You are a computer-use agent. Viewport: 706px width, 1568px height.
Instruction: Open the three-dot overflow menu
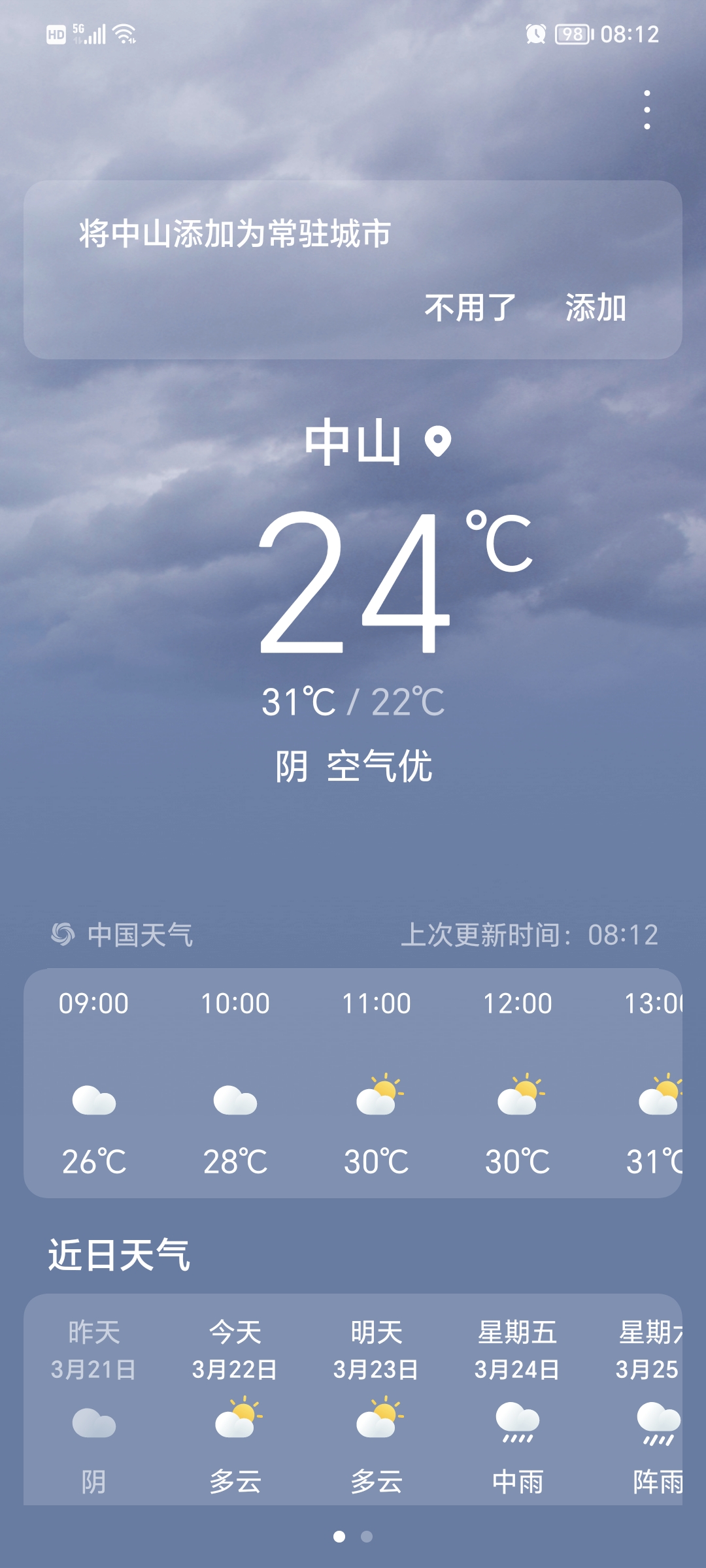pos(647,110)
